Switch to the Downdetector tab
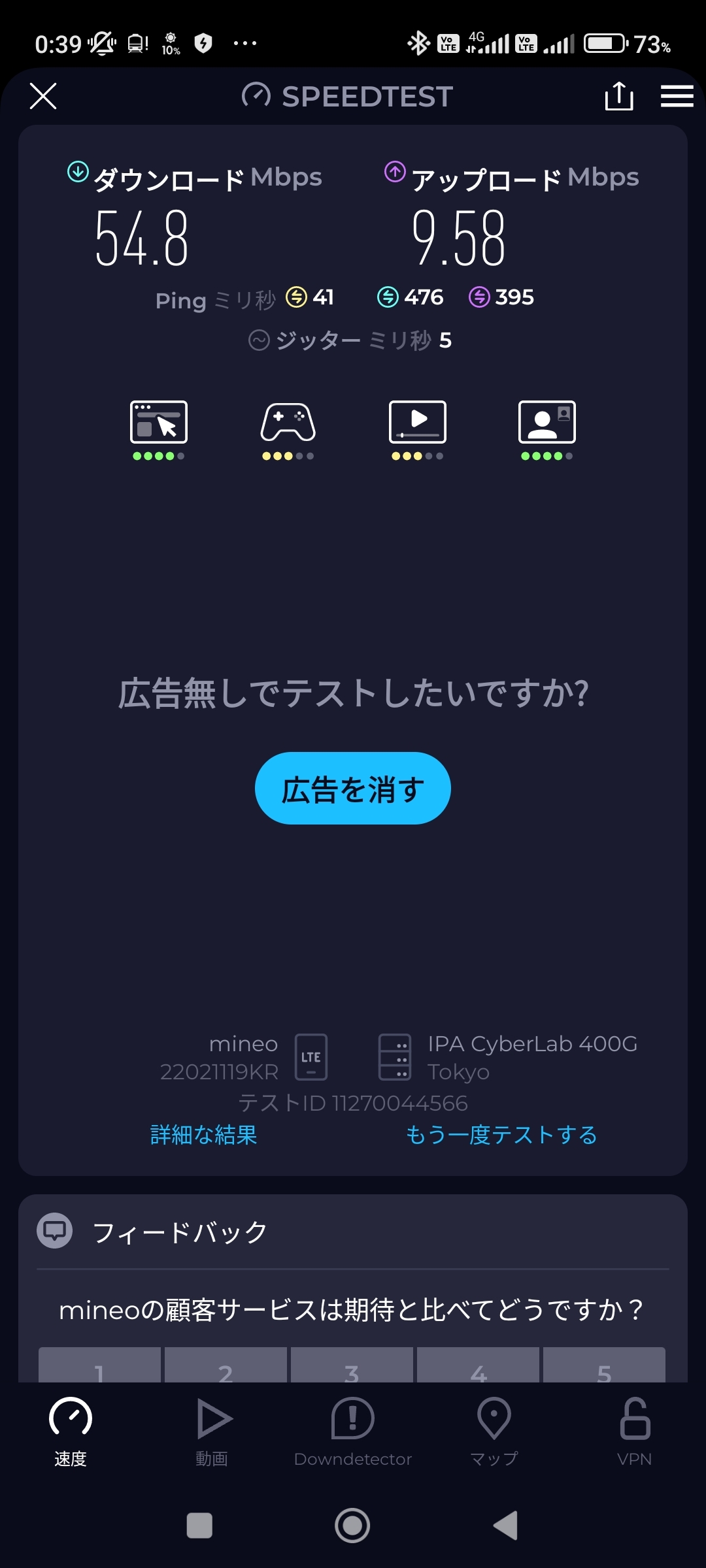Image resolution: width=706 pixels, height=1568 pixels. coord(353,1432)
